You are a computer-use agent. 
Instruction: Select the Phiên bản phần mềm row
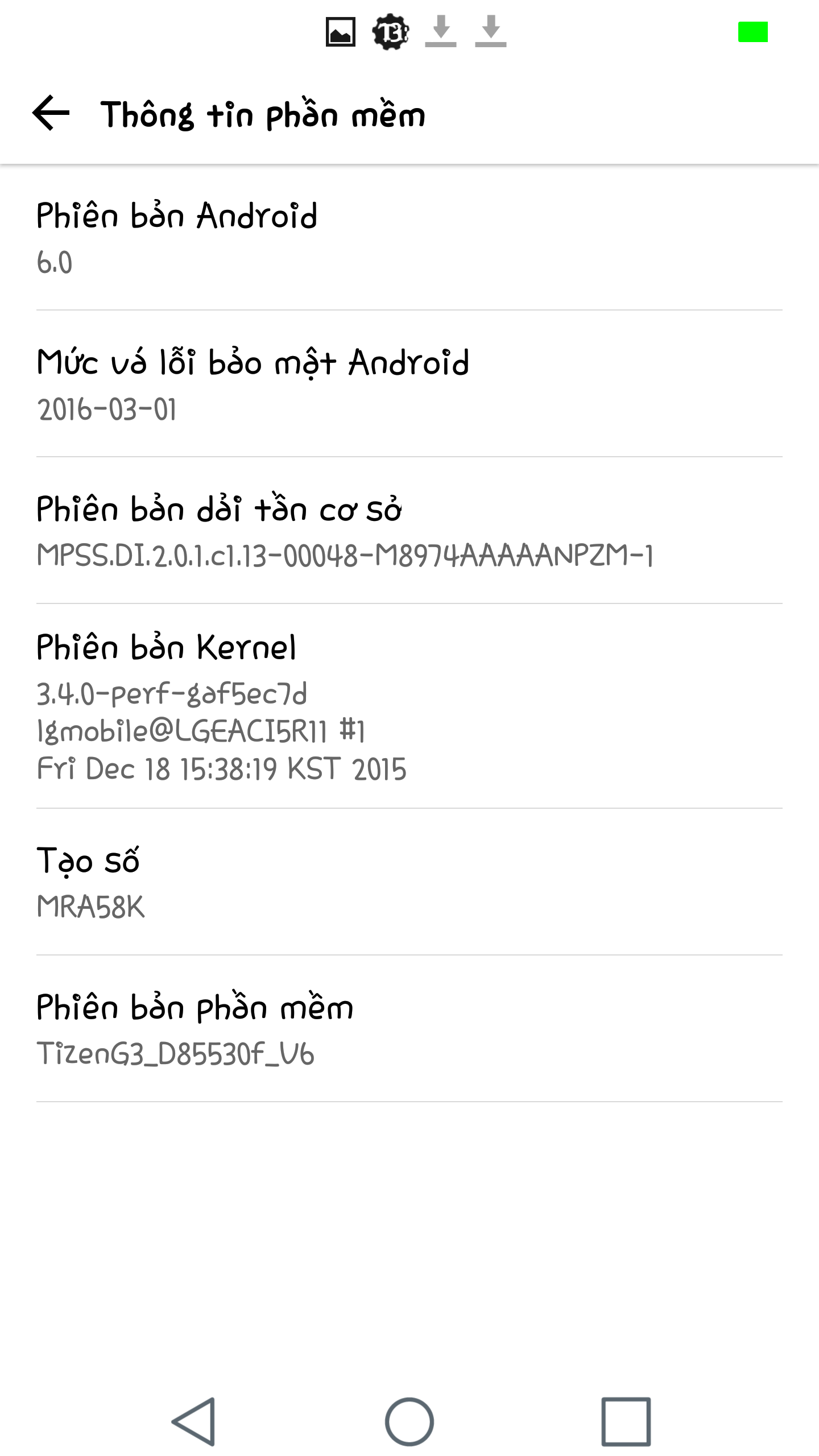pyautogui.click(x=409, y=1029)
